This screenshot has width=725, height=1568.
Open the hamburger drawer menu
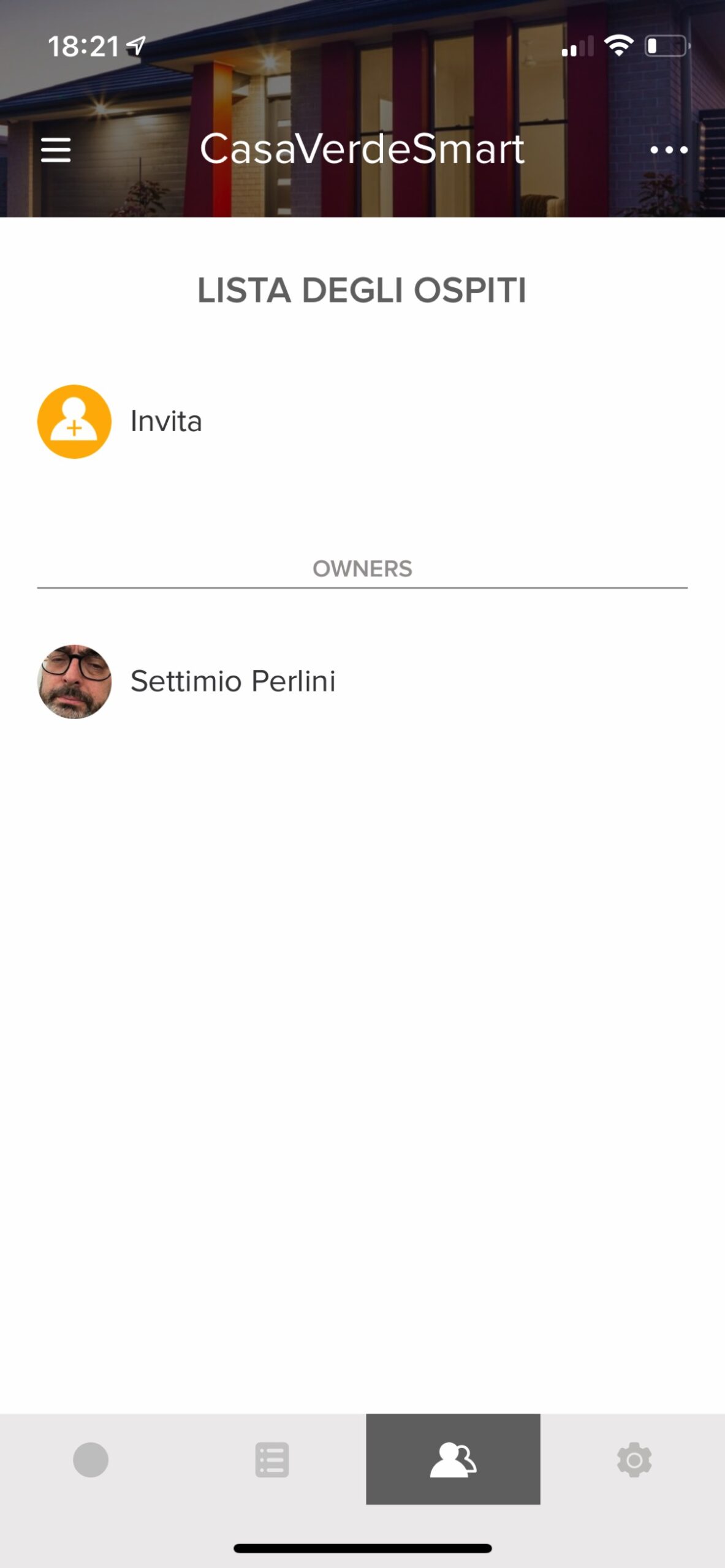(56, 150)
